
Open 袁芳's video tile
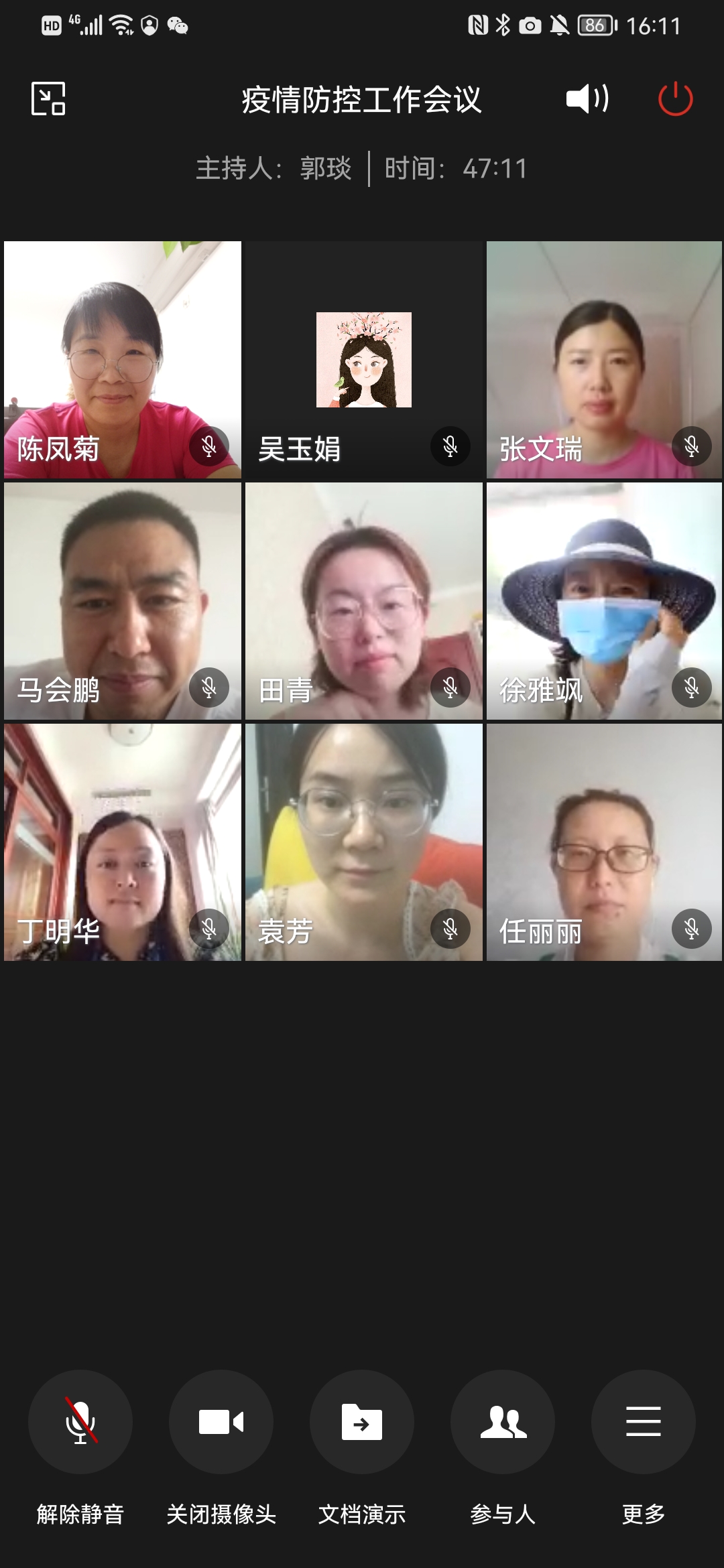pyautogui.click(x=364, y=842)
